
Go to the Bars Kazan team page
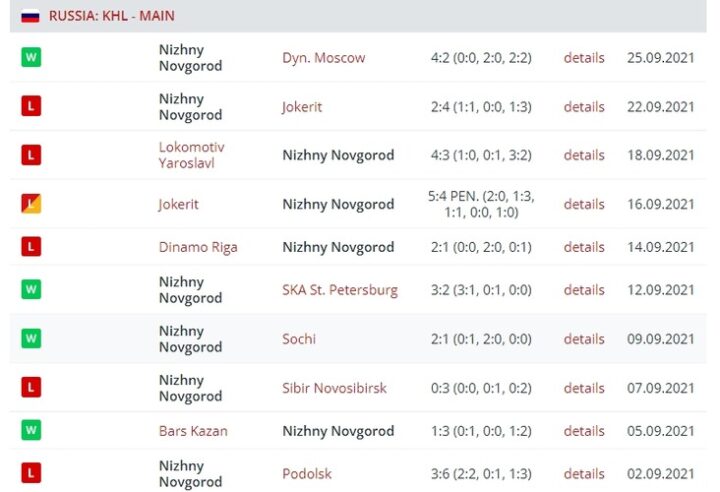pyautogui.click(x=193, y=431)
